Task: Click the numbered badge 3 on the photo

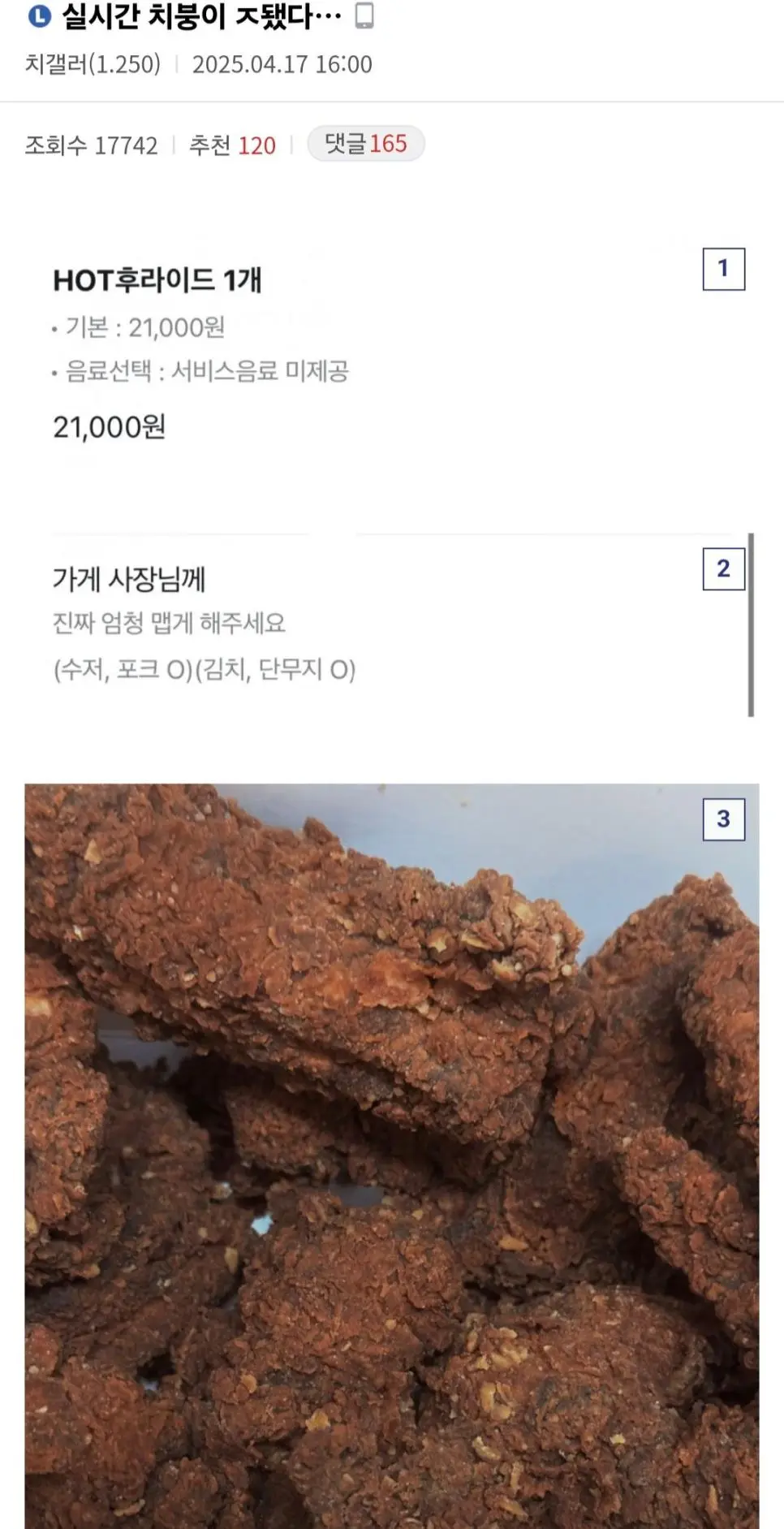Action: pos(726,819)
